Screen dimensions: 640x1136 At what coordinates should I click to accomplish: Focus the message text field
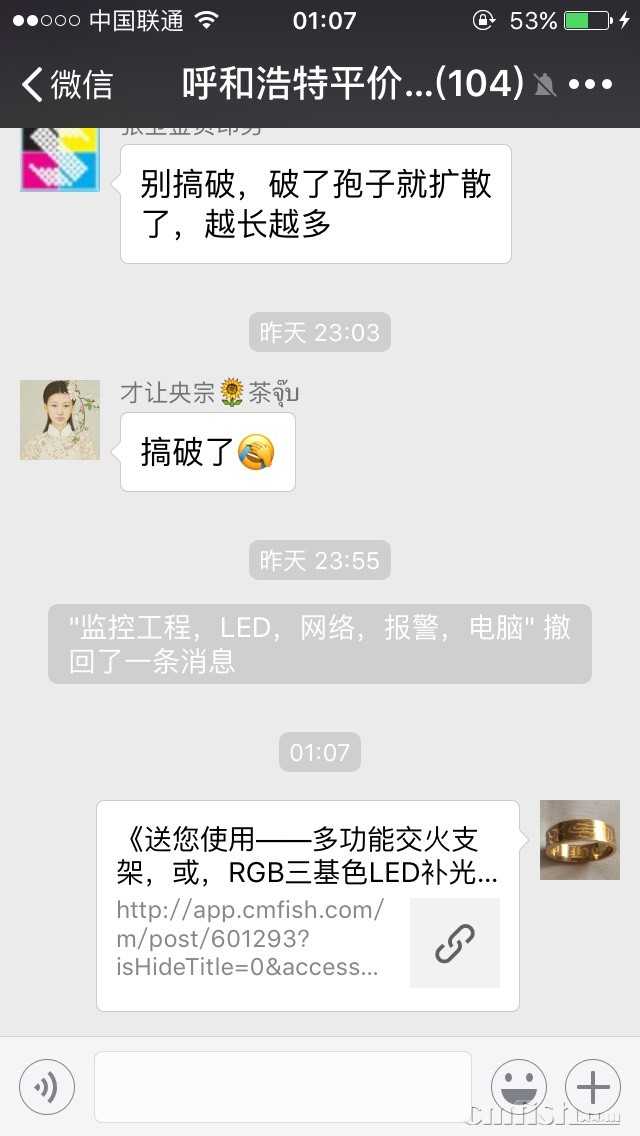282,1086
